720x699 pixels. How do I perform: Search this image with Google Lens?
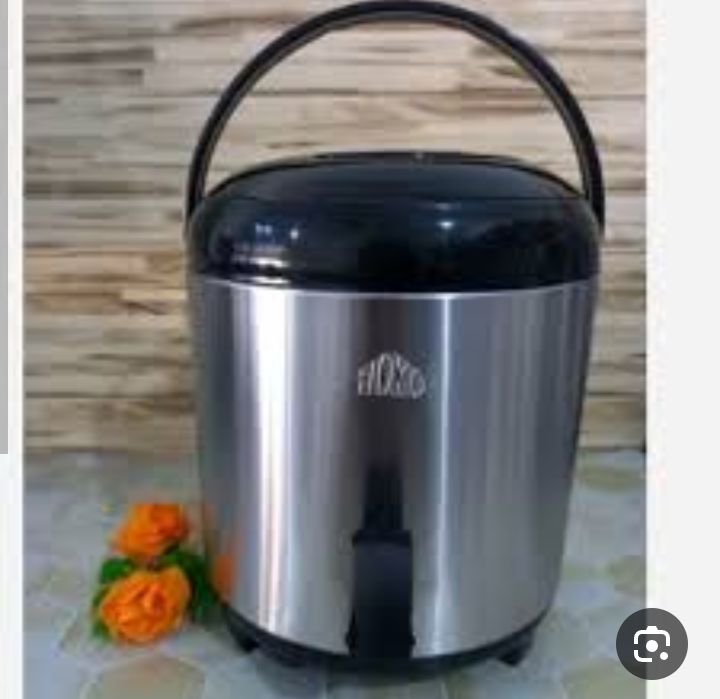(x=651, y=645)
